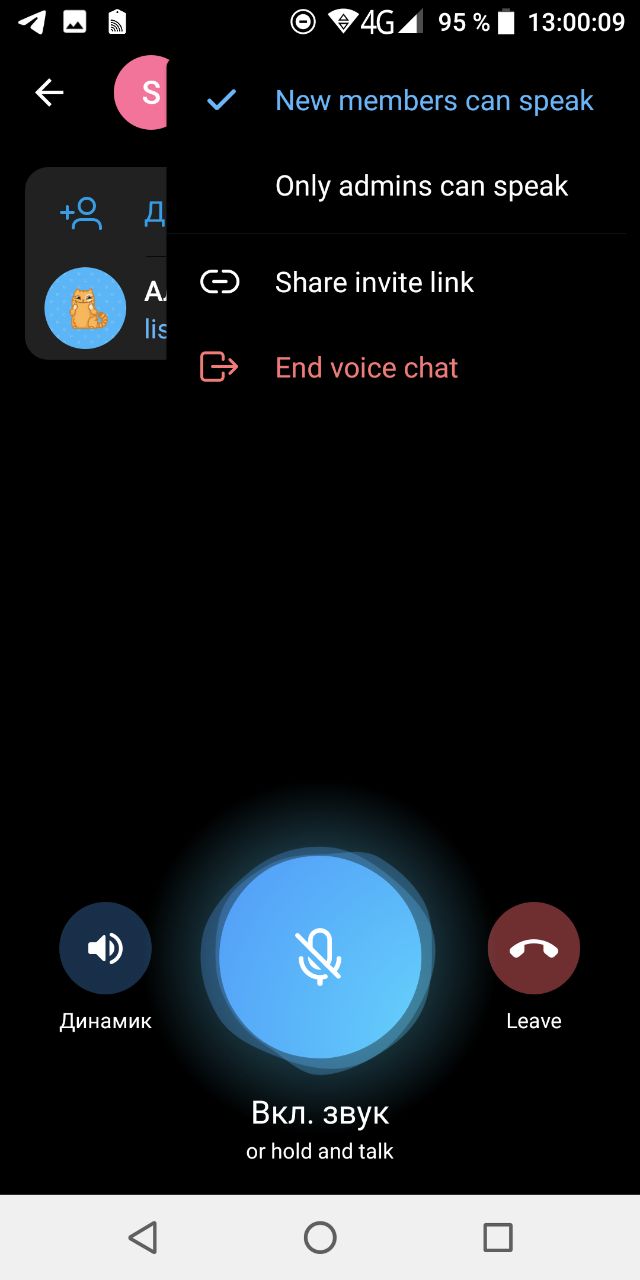Viewport: 640px width, 1280px height.
Task: Choose Only admins can speak
Action: (396, 186)
